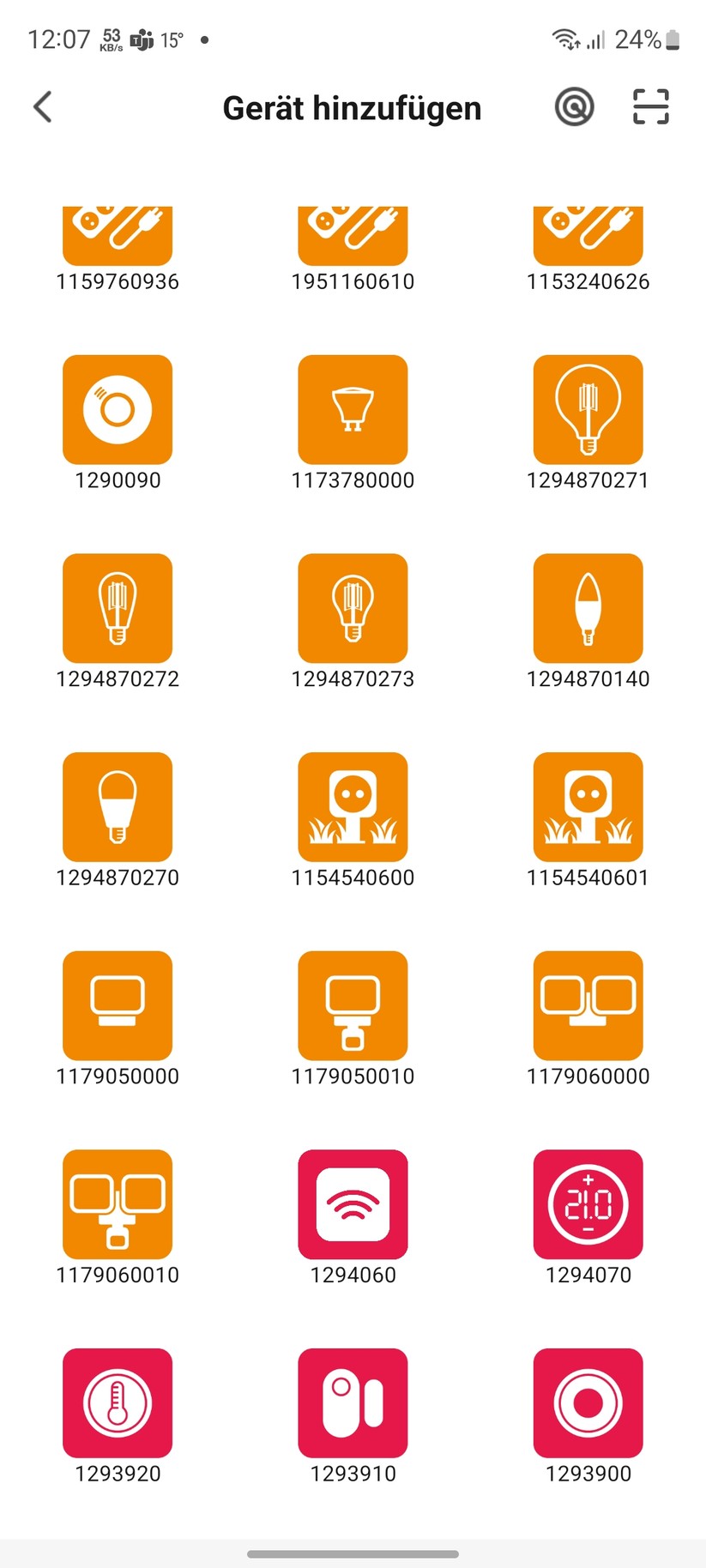Open the Wi-Fi gateway device 1294060
The width and height of the screenshot is (706, 1568).
click(353, 1204)
